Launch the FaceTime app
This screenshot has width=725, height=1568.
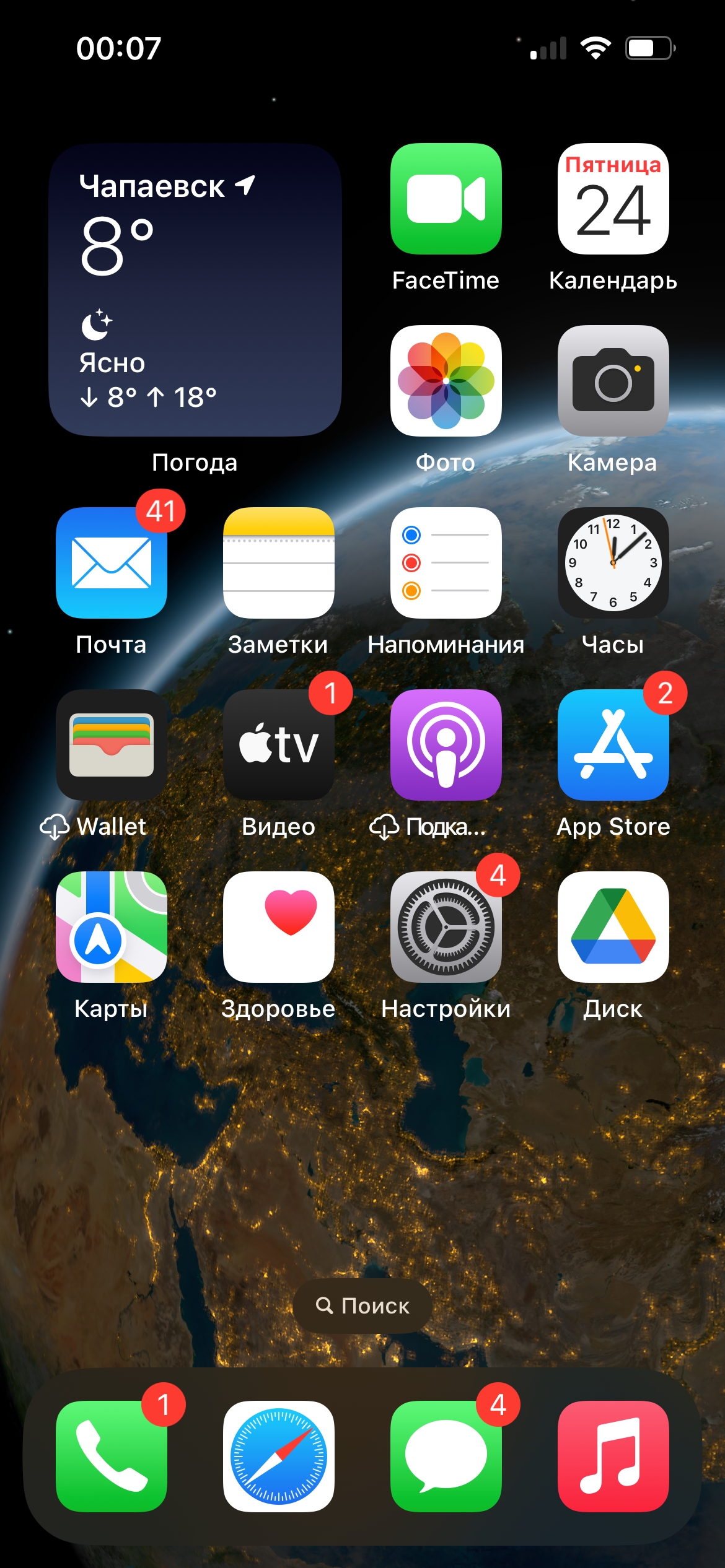446,199
